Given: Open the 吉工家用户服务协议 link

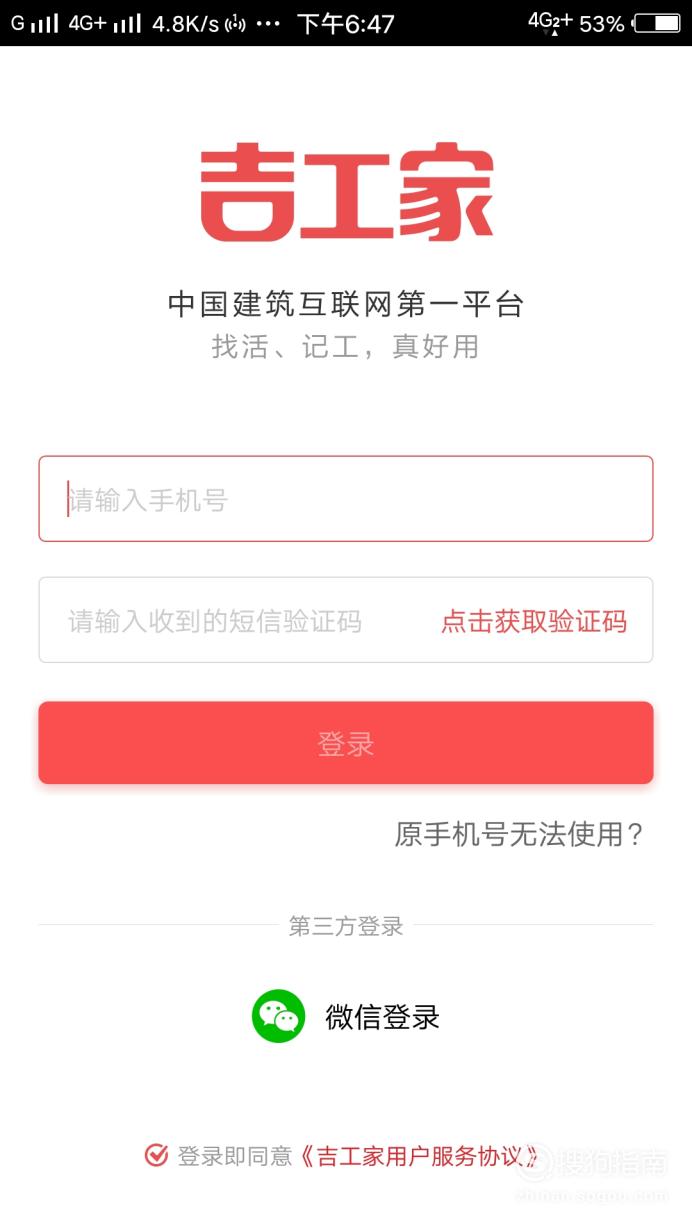Looking at the screenshot, I should 419,1157.
